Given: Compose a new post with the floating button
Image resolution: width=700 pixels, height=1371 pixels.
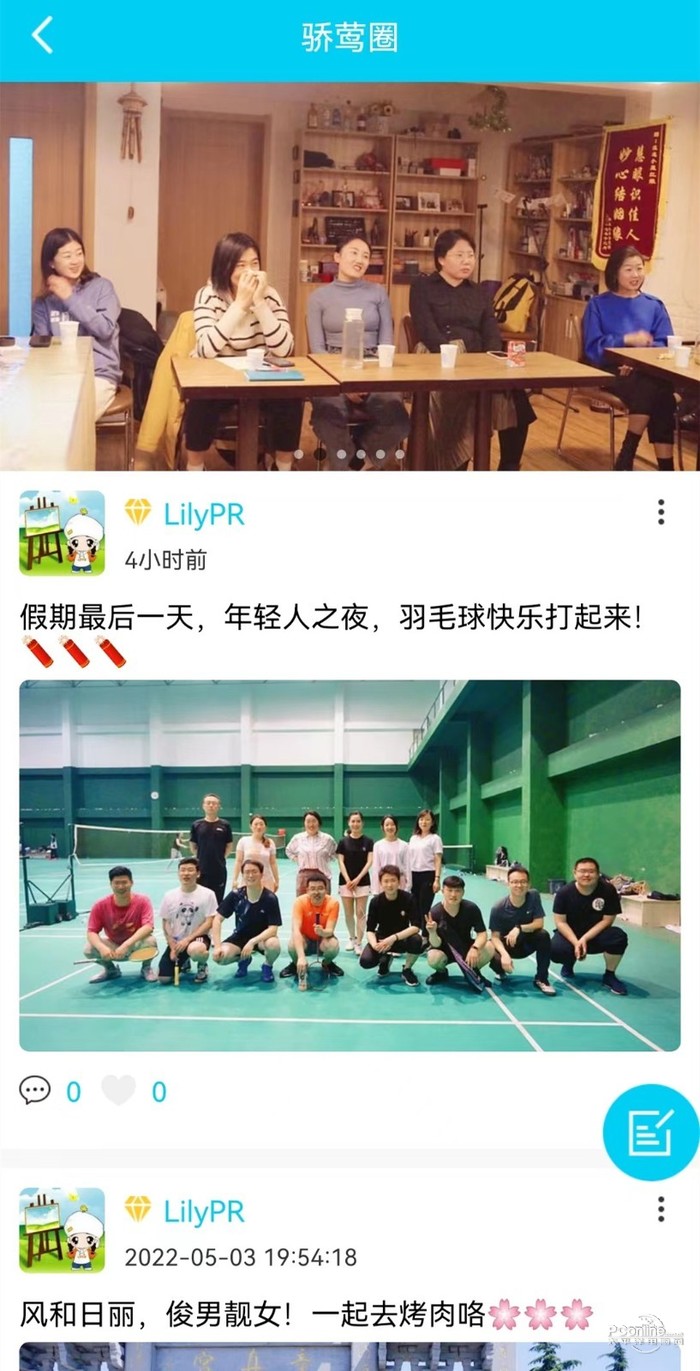Looking at the screenshot, I should pyautogui.click(x=650, y=1132).
